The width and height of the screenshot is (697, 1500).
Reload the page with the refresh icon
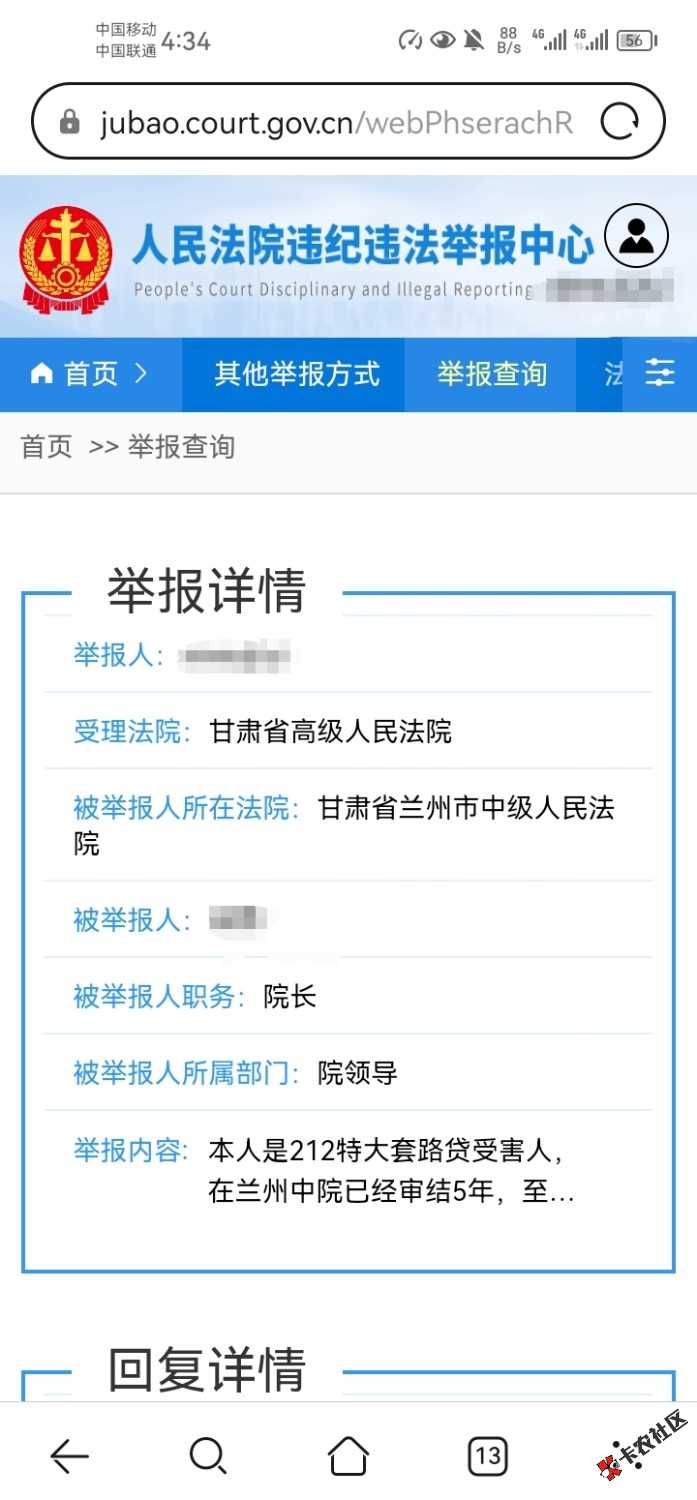(x=620, y=122)
